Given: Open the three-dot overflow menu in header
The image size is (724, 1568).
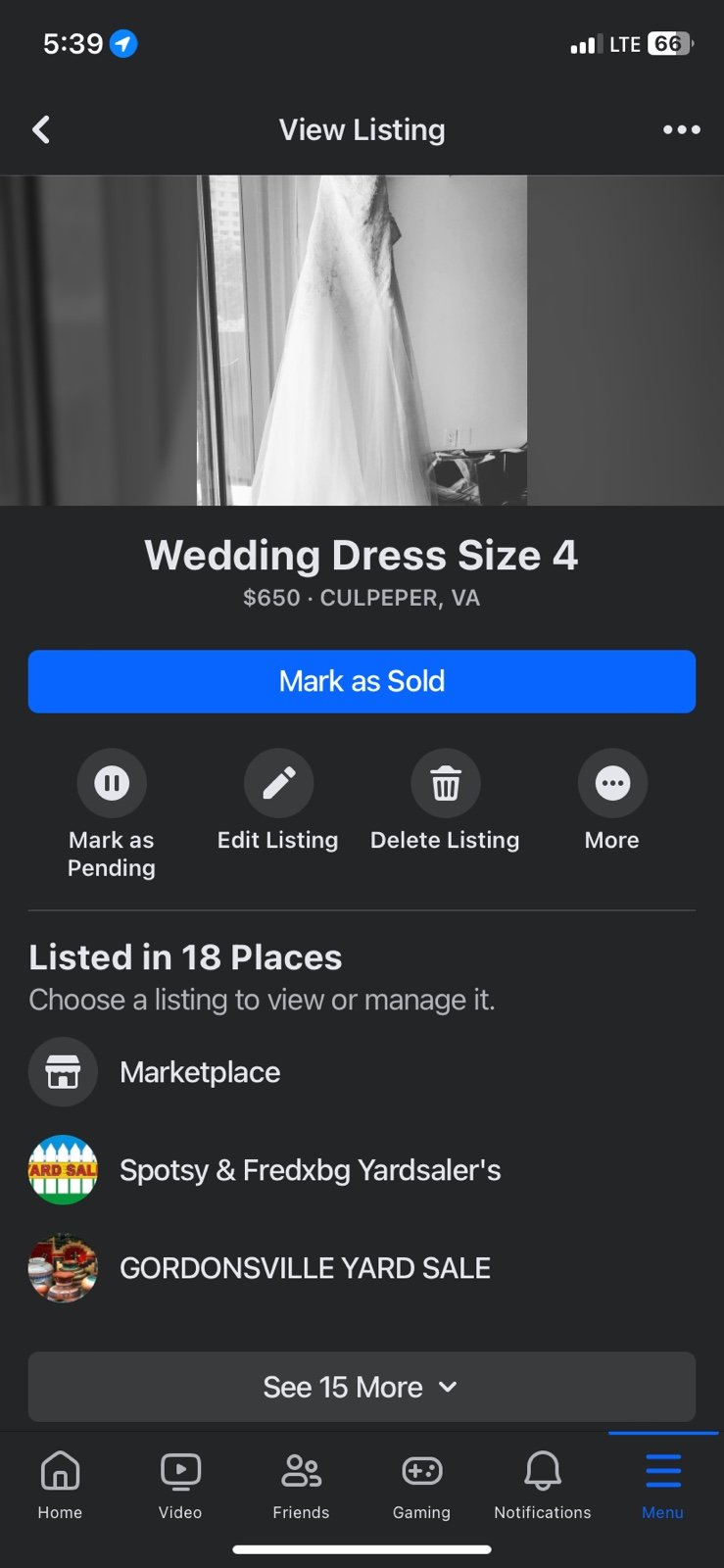Looking at the screenshot, I should tap(682, 129).
